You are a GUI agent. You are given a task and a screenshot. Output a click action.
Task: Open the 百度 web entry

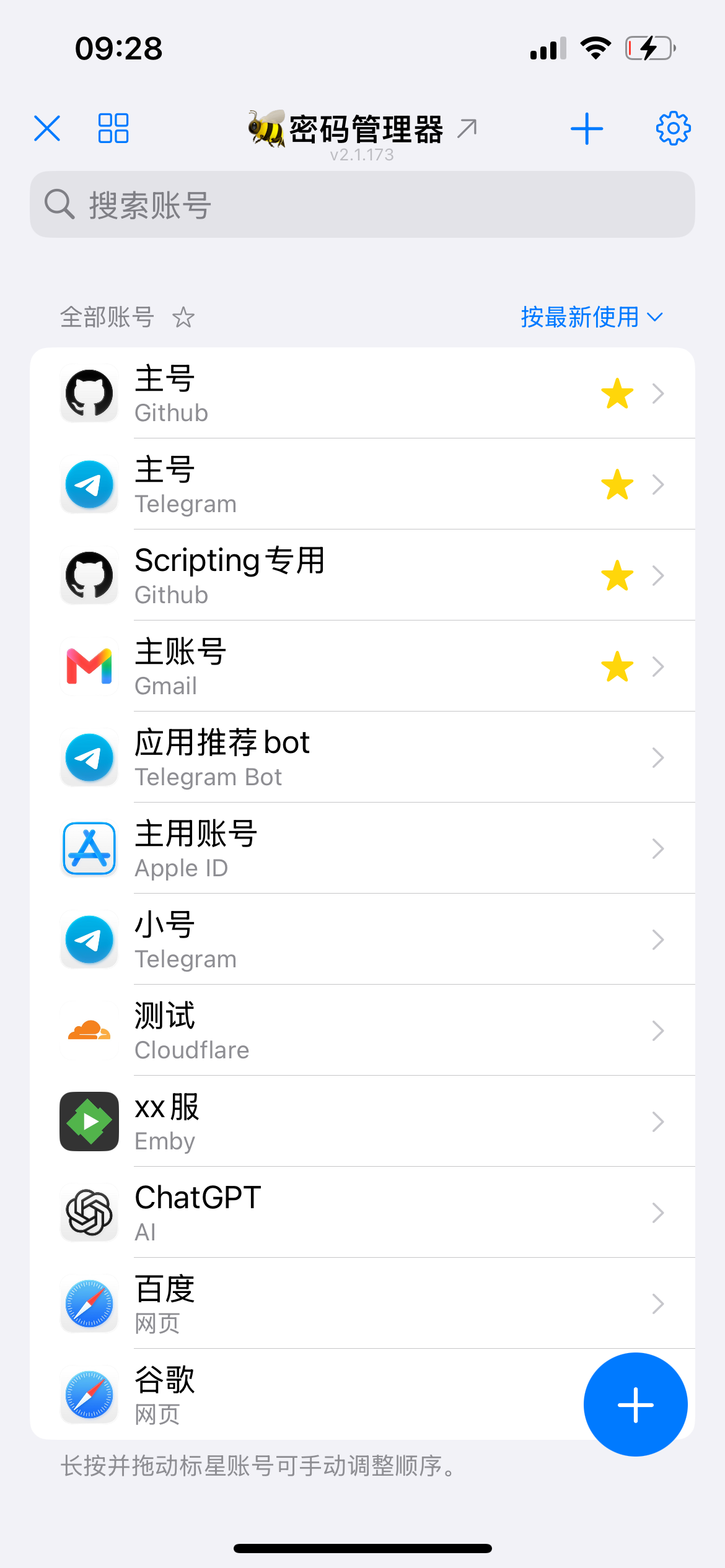point(362,1304)
